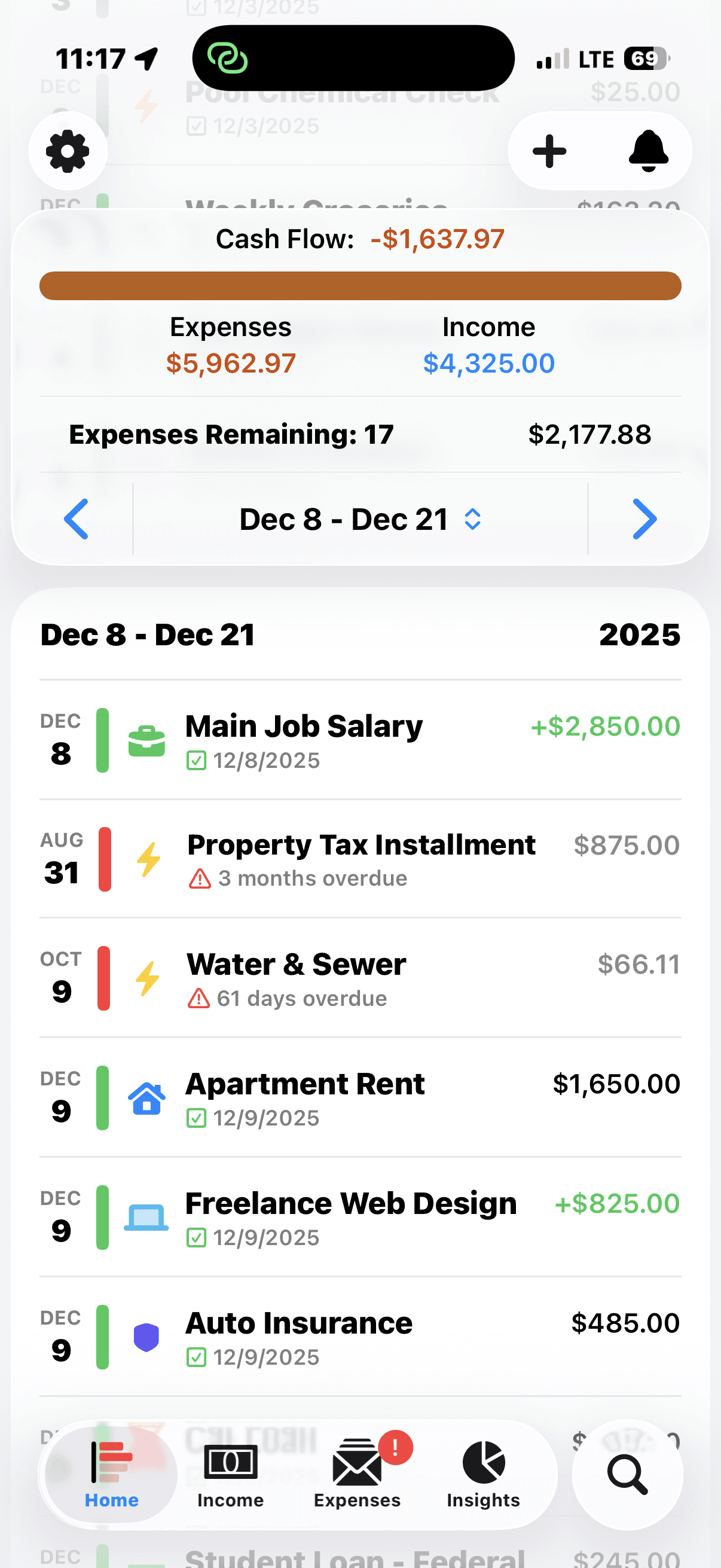
Task: Advance to next period with right chevron
Action: pos(645,519)
